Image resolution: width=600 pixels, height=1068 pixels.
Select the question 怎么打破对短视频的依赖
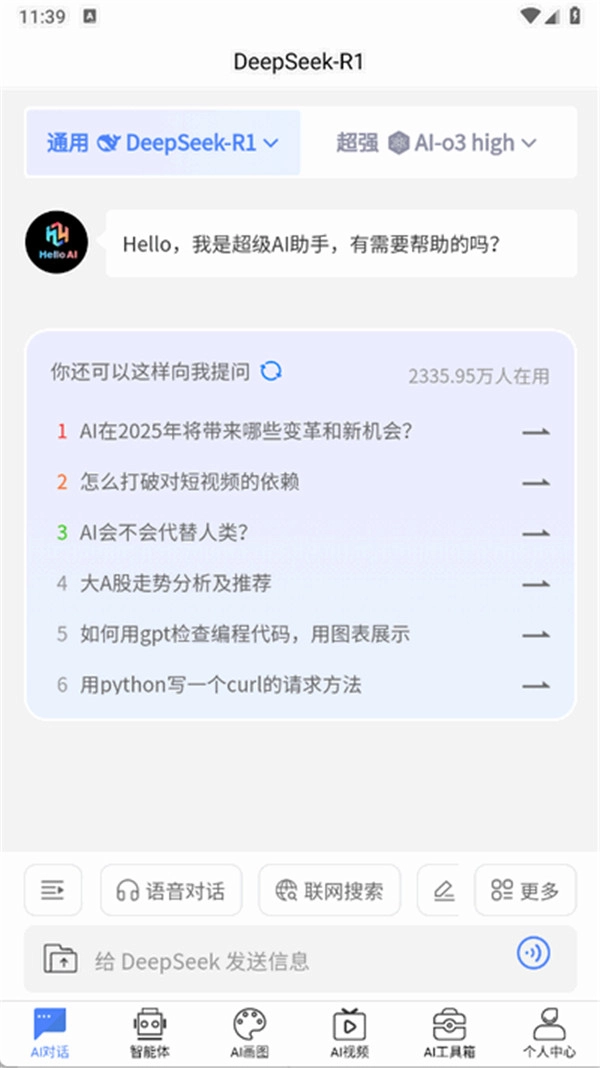tap(190, 482)
